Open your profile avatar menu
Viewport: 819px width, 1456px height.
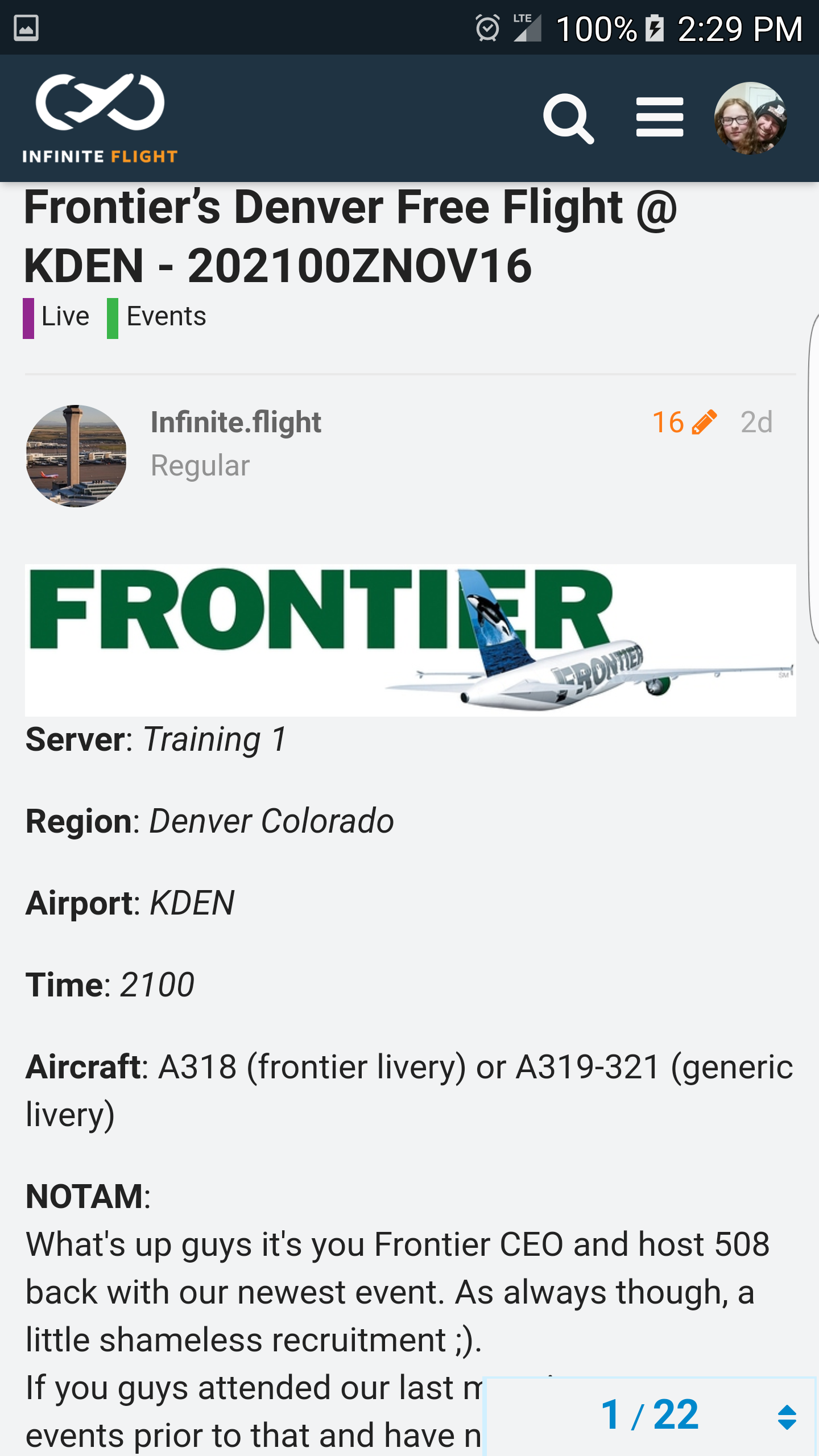750,118
